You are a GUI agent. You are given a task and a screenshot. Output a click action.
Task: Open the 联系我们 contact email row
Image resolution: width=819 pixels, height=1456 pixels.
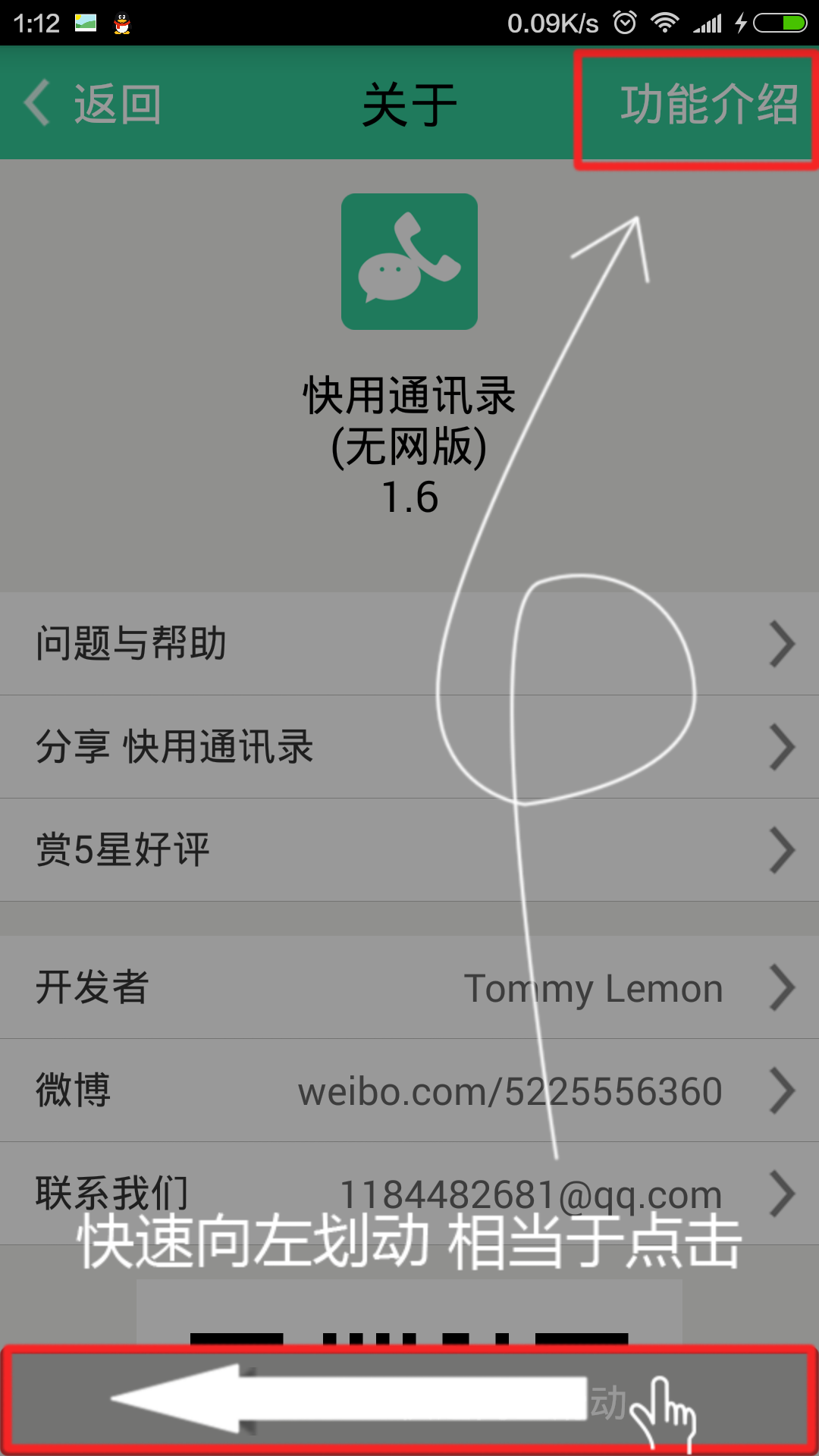coord(409,1194)
